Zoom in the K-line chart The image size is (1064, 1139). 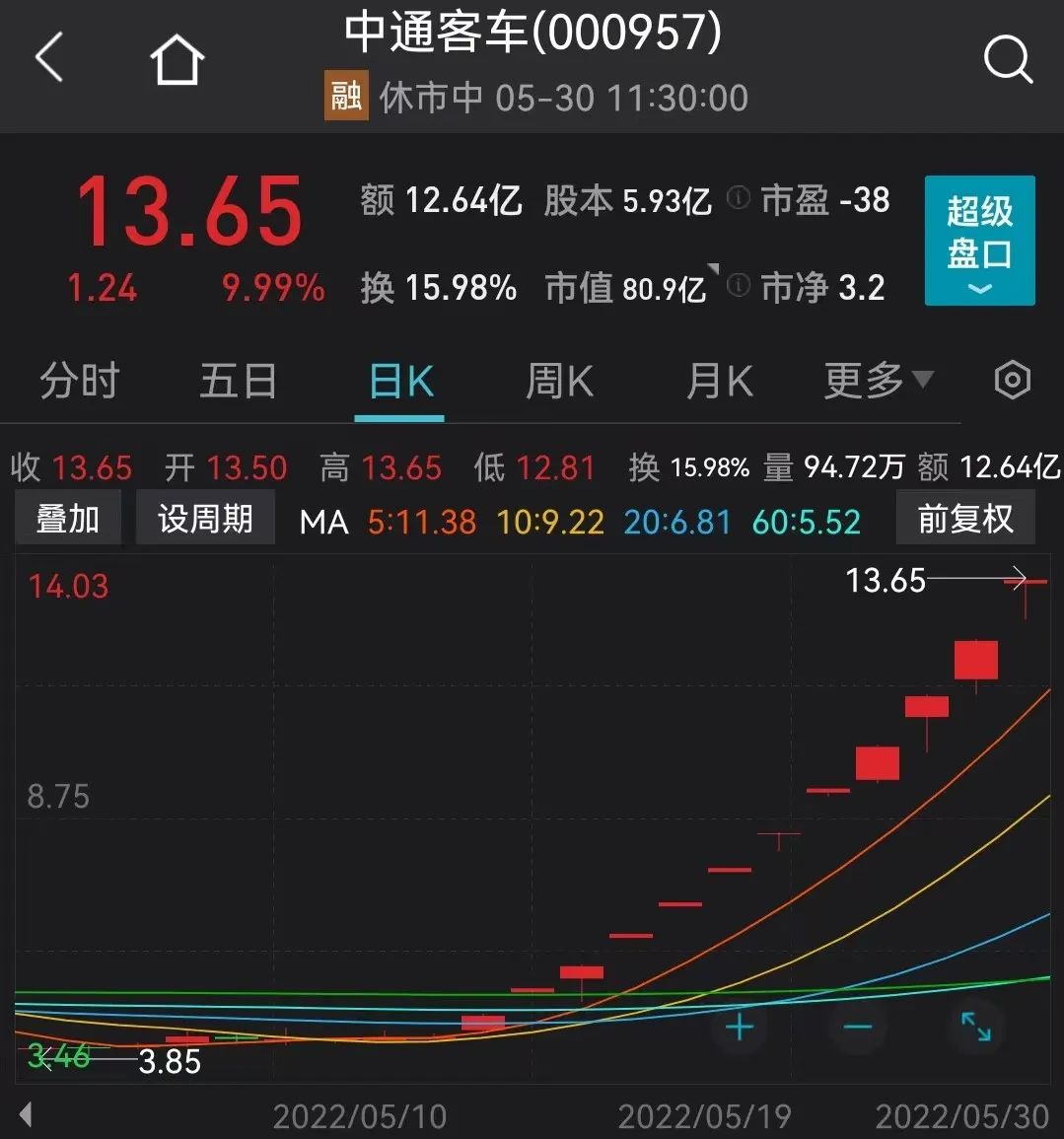(740, 1028)
